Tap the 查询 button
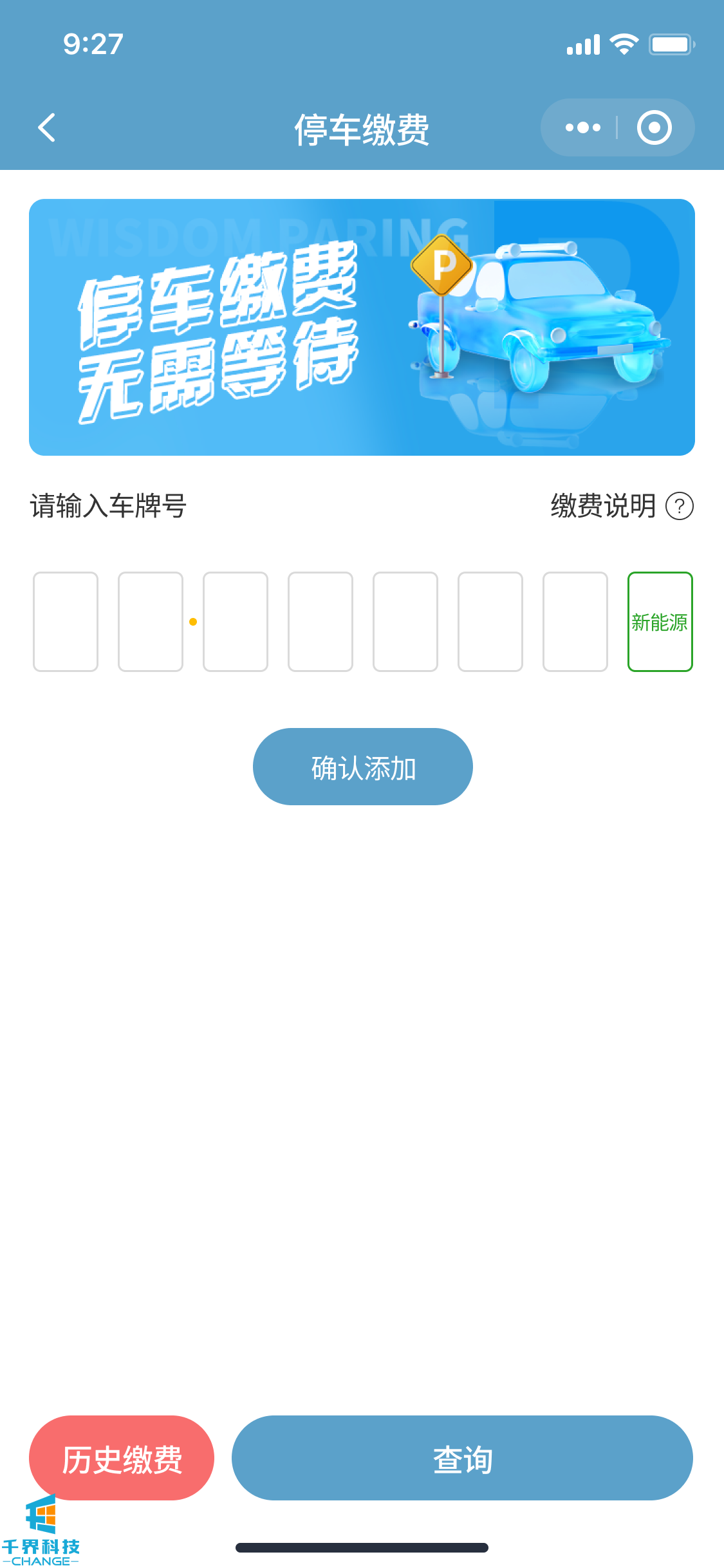 tap(462, 1457)
